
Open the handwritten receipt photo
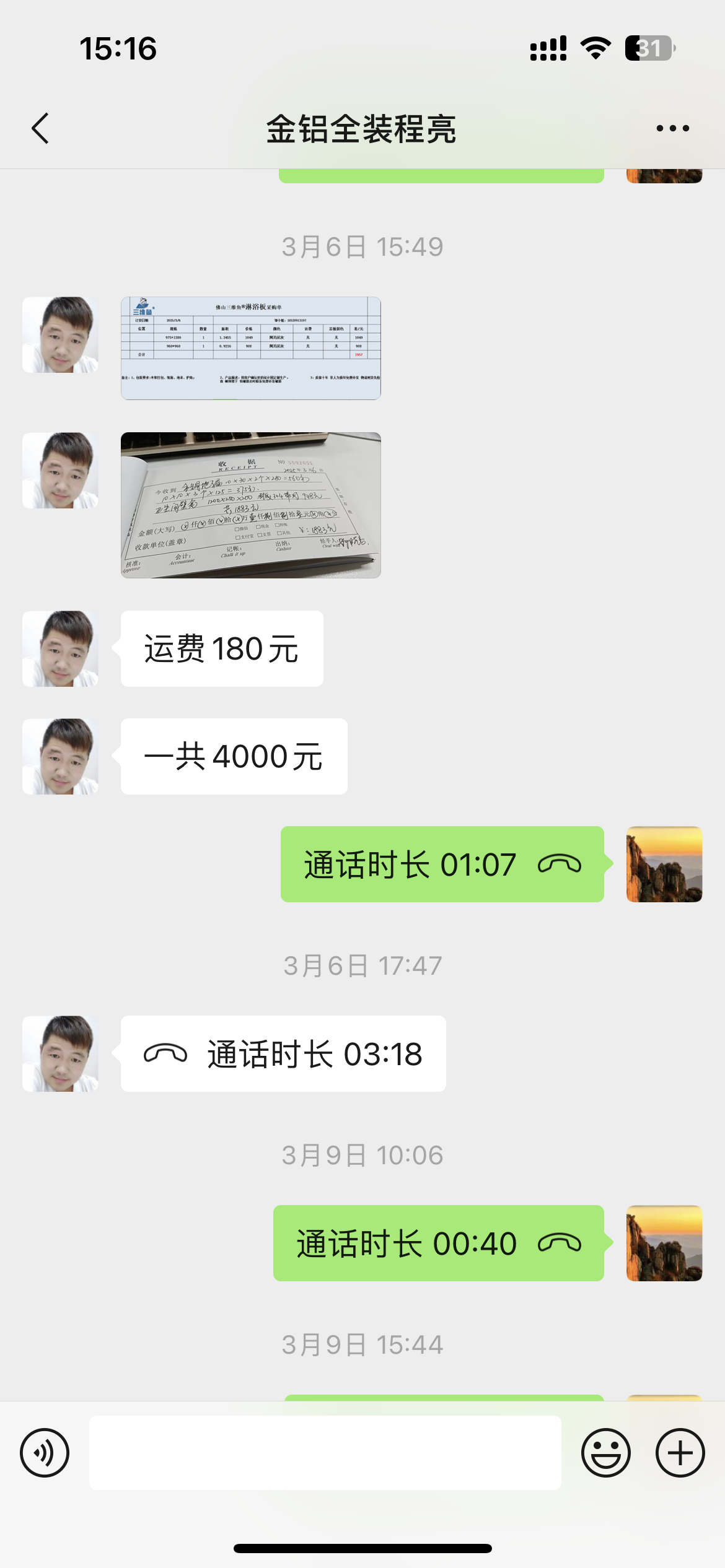(250, 505)
